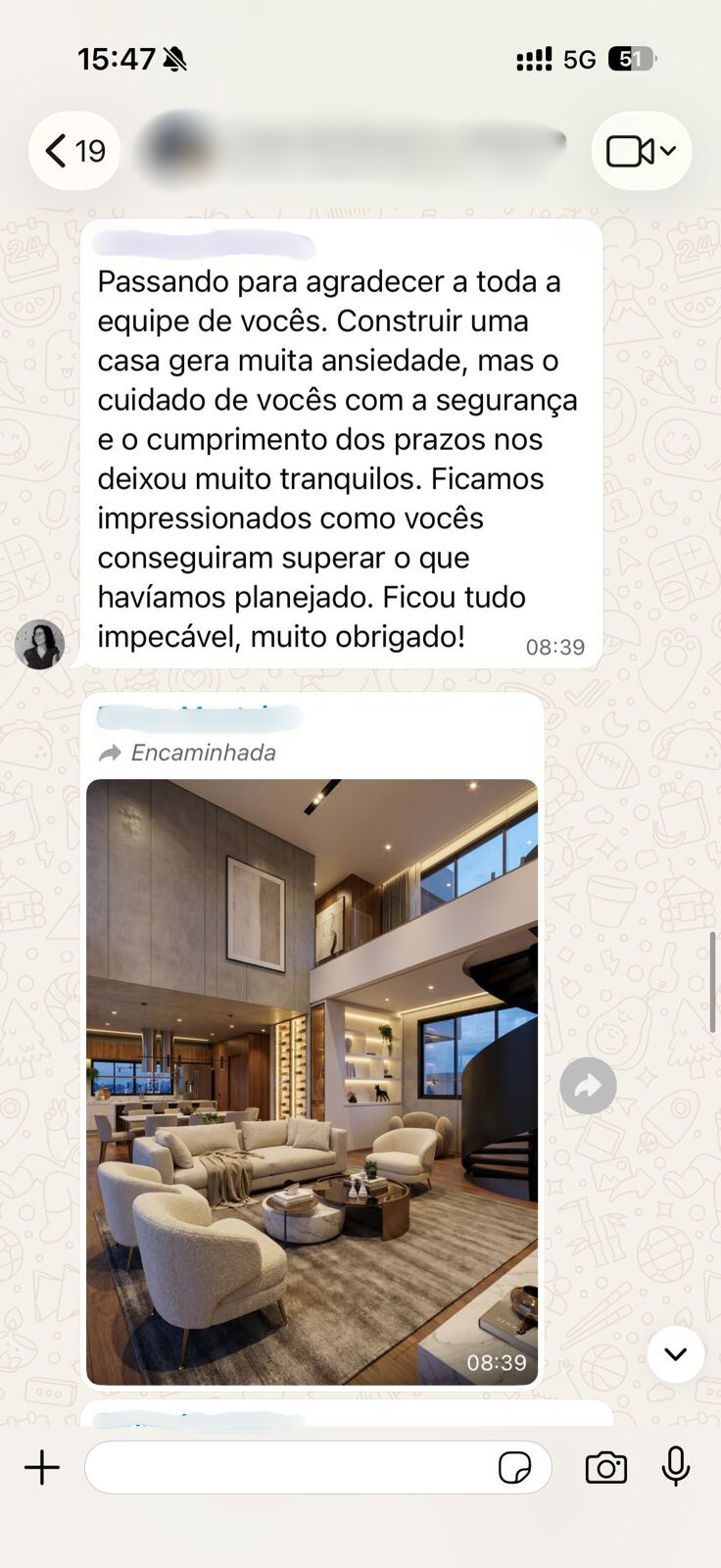The width and height of the screenshot is (721, 1568).
Task: Tap the battery indicator showing 51
Action: [631, 59]
